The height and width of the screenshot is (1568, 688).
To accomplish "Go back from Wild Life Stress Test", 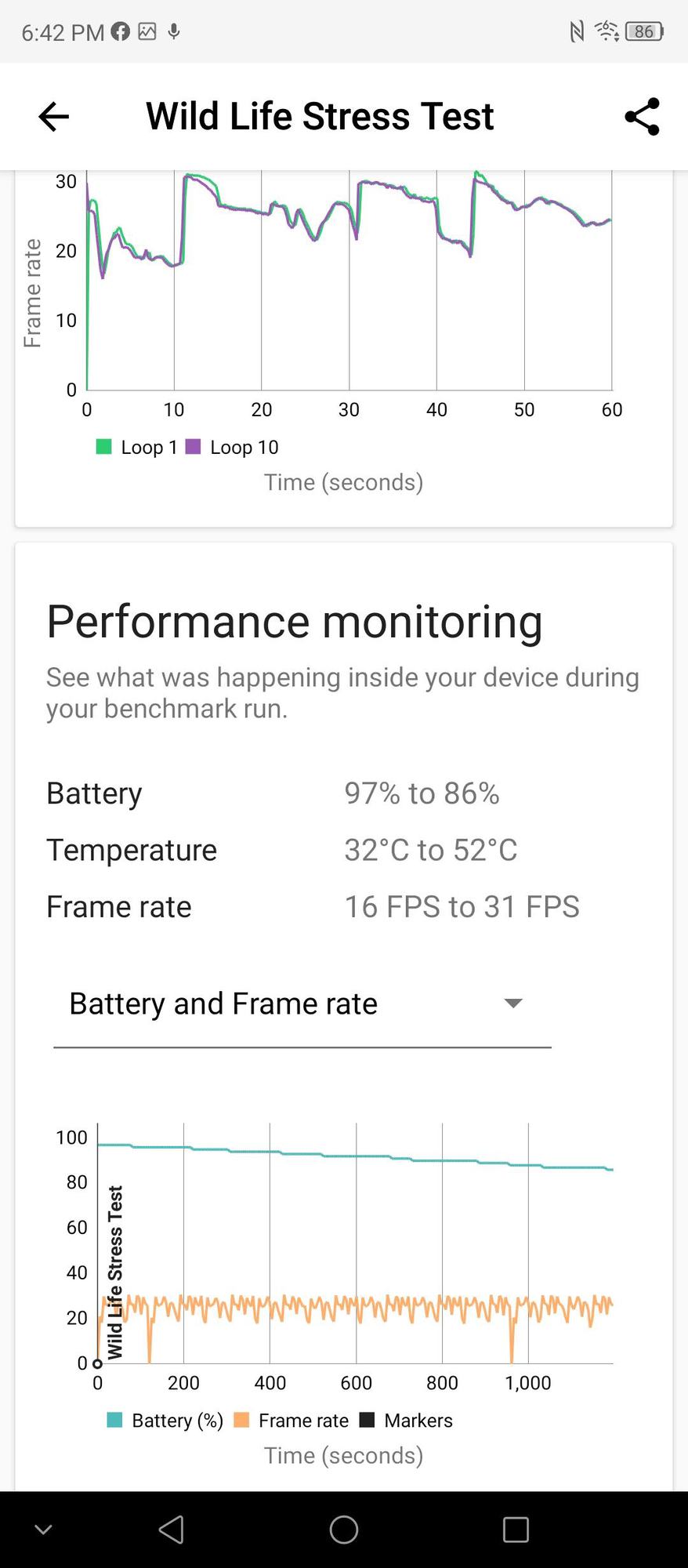I will (53, 117).
